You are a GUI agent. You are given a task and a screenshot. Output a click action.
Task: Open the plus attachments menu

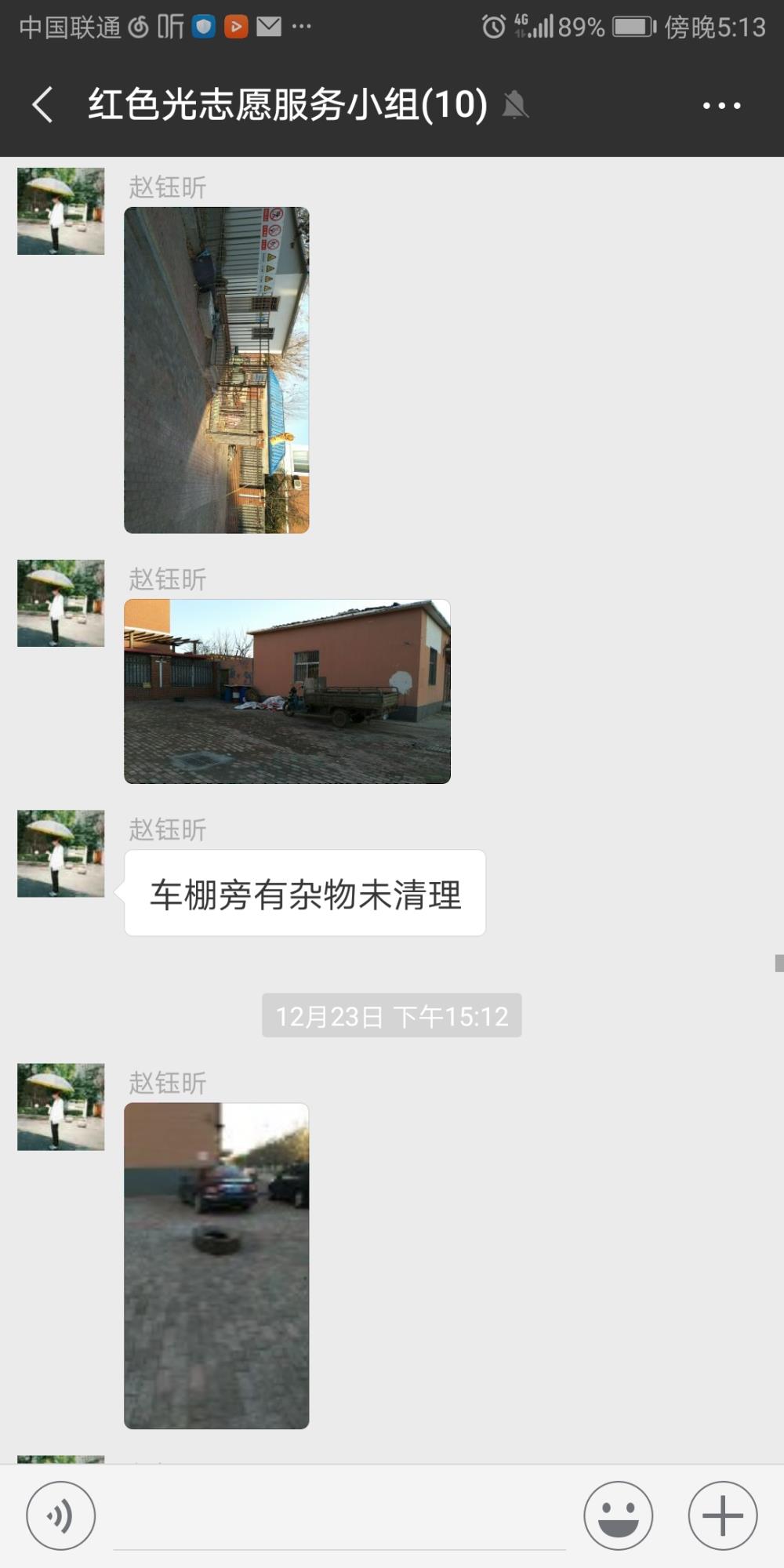(x=723, y=1515)
